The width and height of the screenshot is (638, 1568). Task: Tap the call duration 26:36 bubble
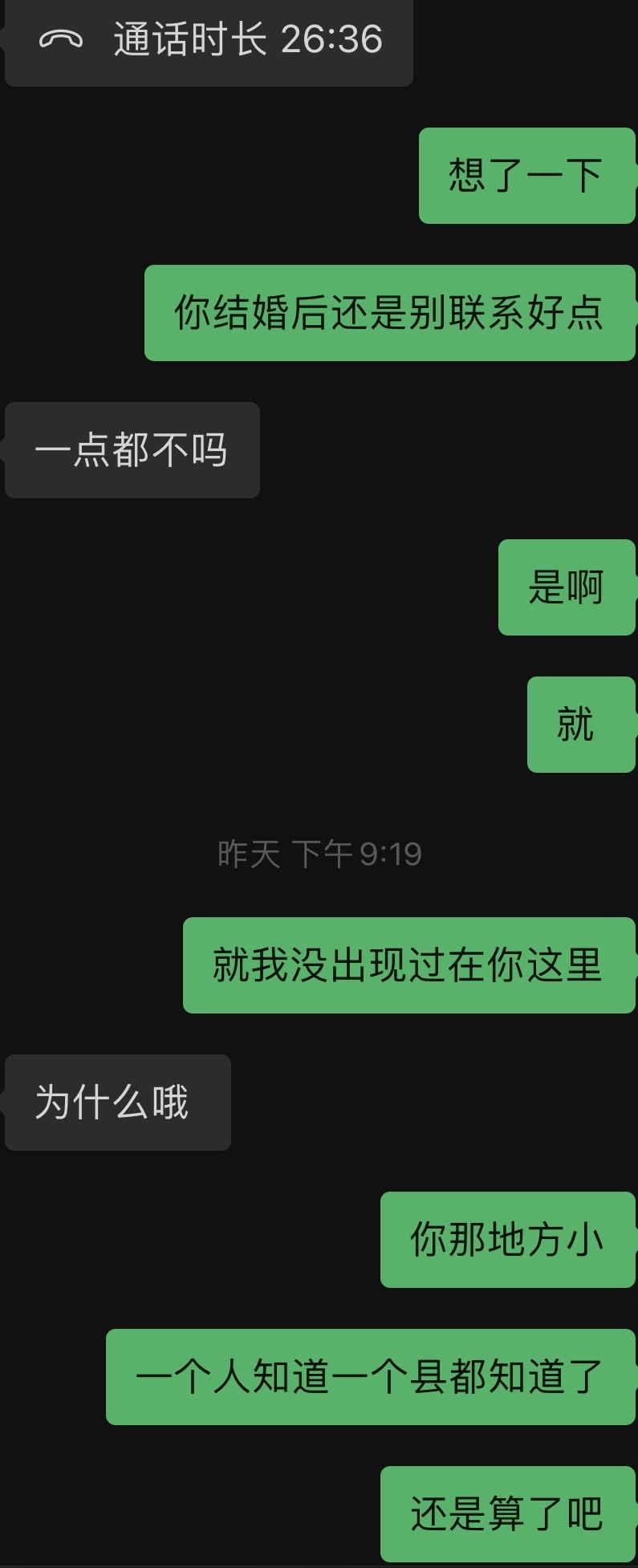click(210, 40)
